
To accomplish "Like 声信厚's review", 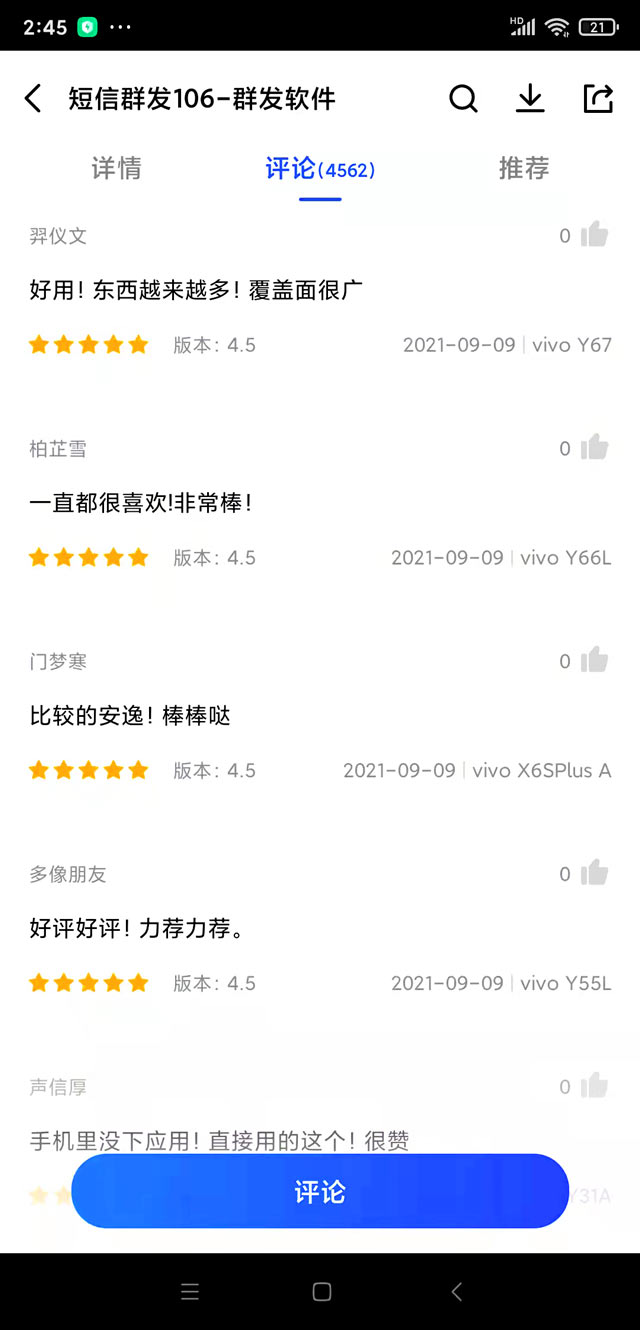I will point(594,1086).
